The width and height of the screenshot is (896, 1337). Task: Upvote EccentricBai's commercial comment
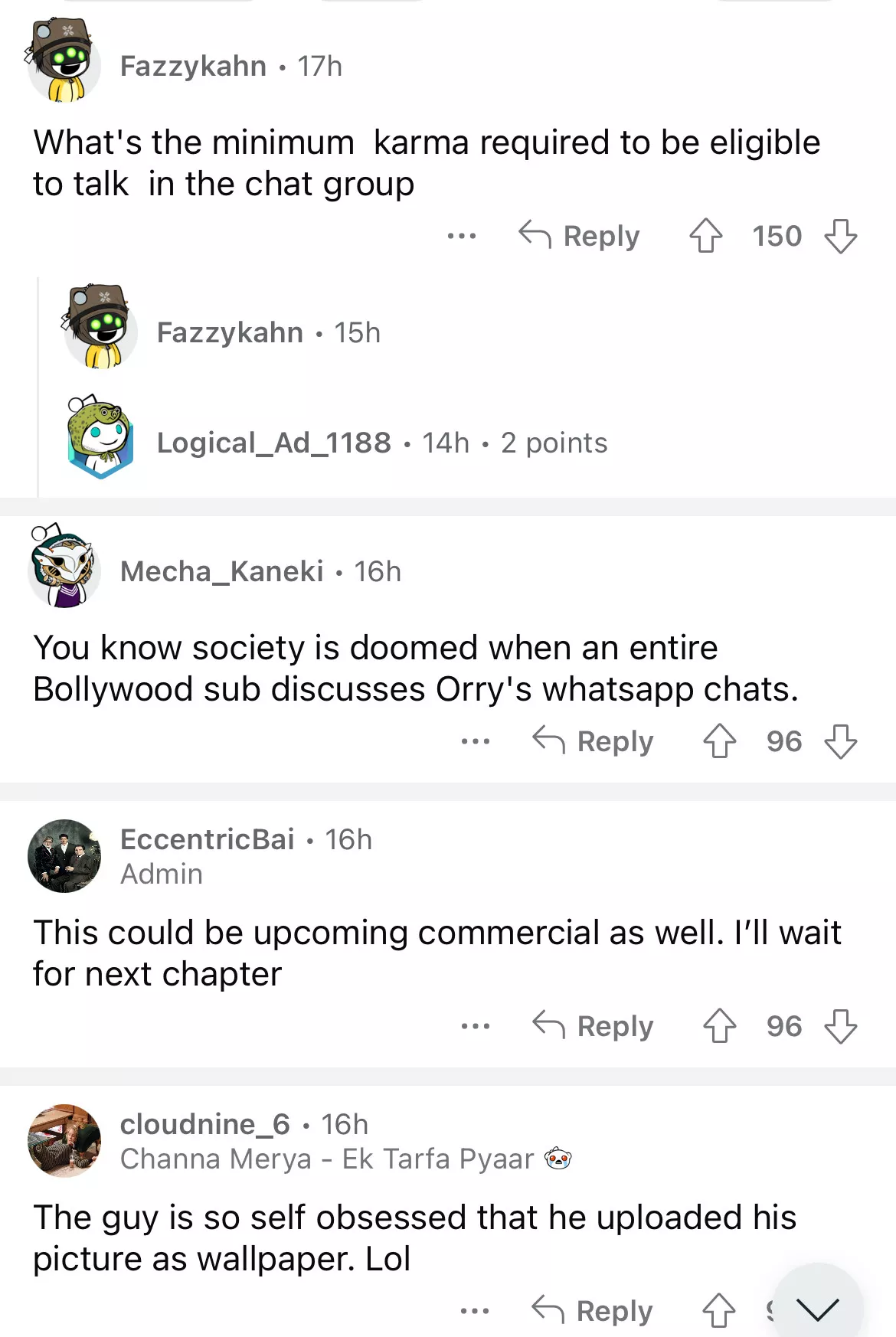pos(719,1026)
